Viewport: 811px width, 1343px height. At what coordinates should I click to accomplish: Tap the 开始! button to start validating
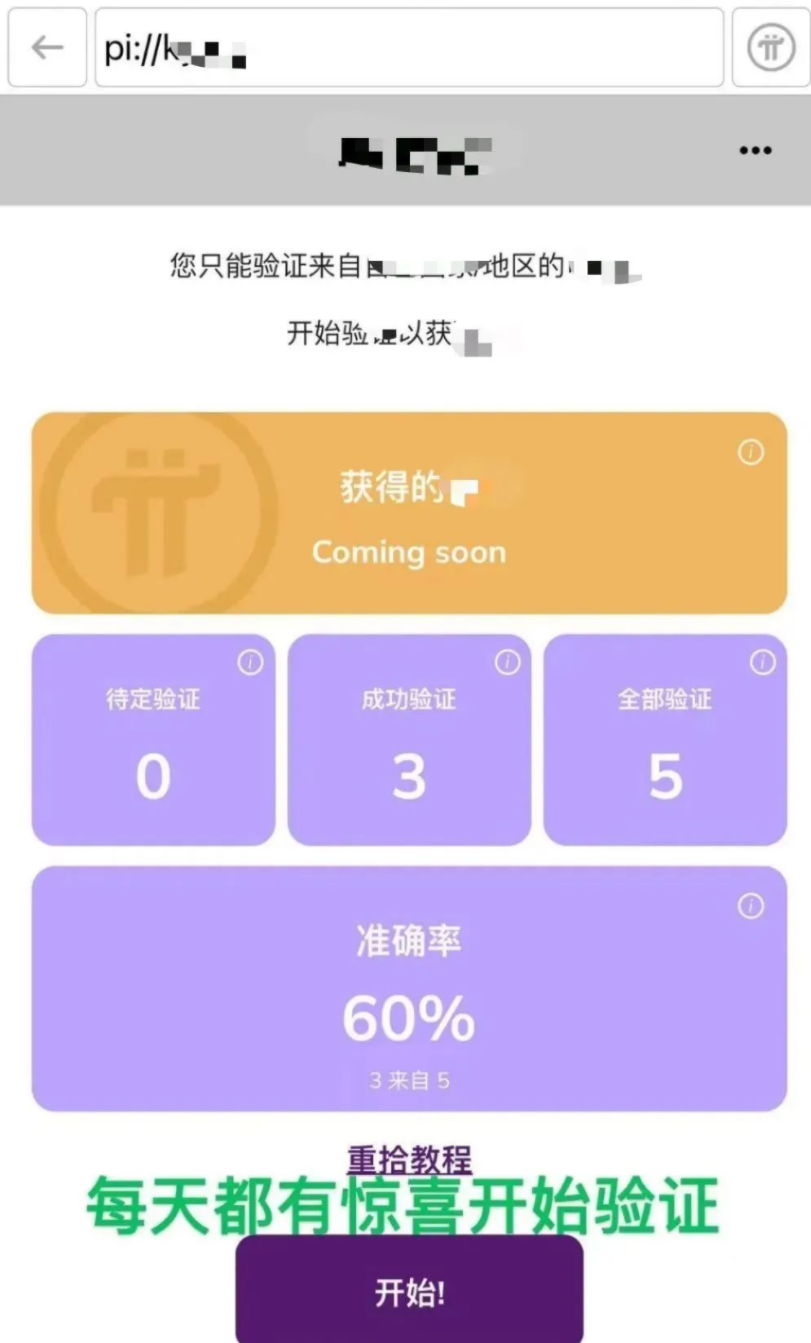pyautogui.click(x=409, y=1291)
